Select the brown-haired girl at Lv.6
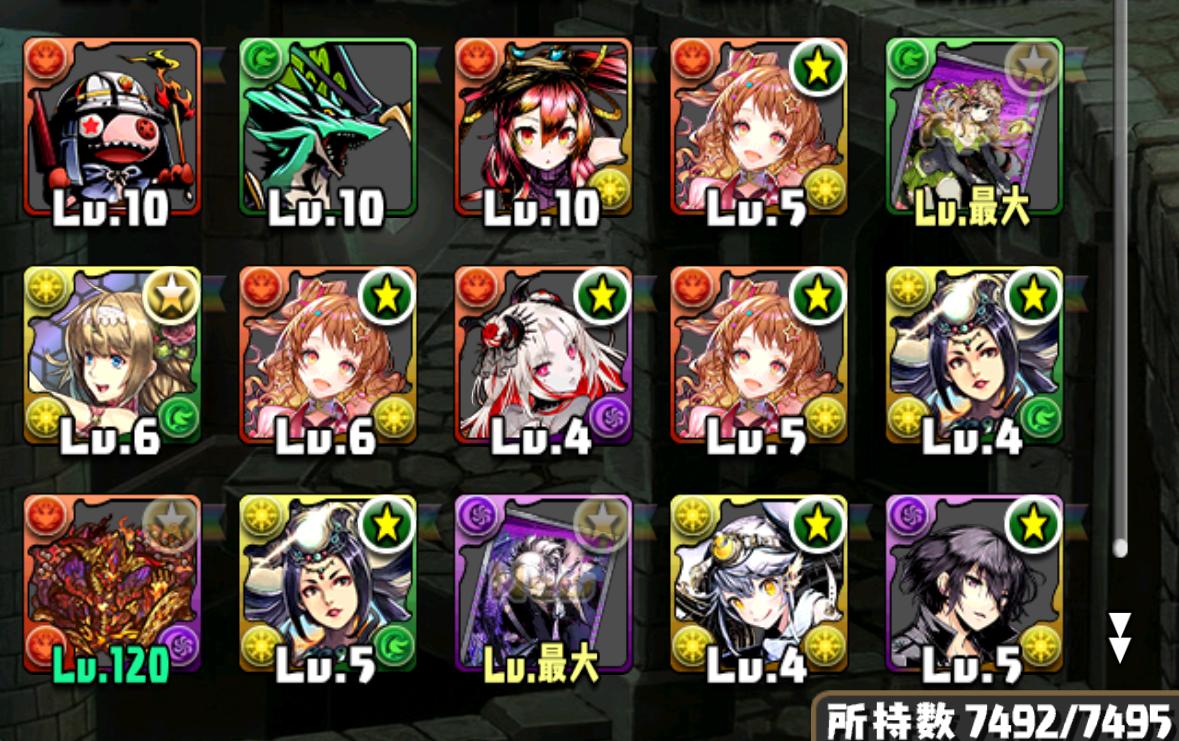 [328, 355]
